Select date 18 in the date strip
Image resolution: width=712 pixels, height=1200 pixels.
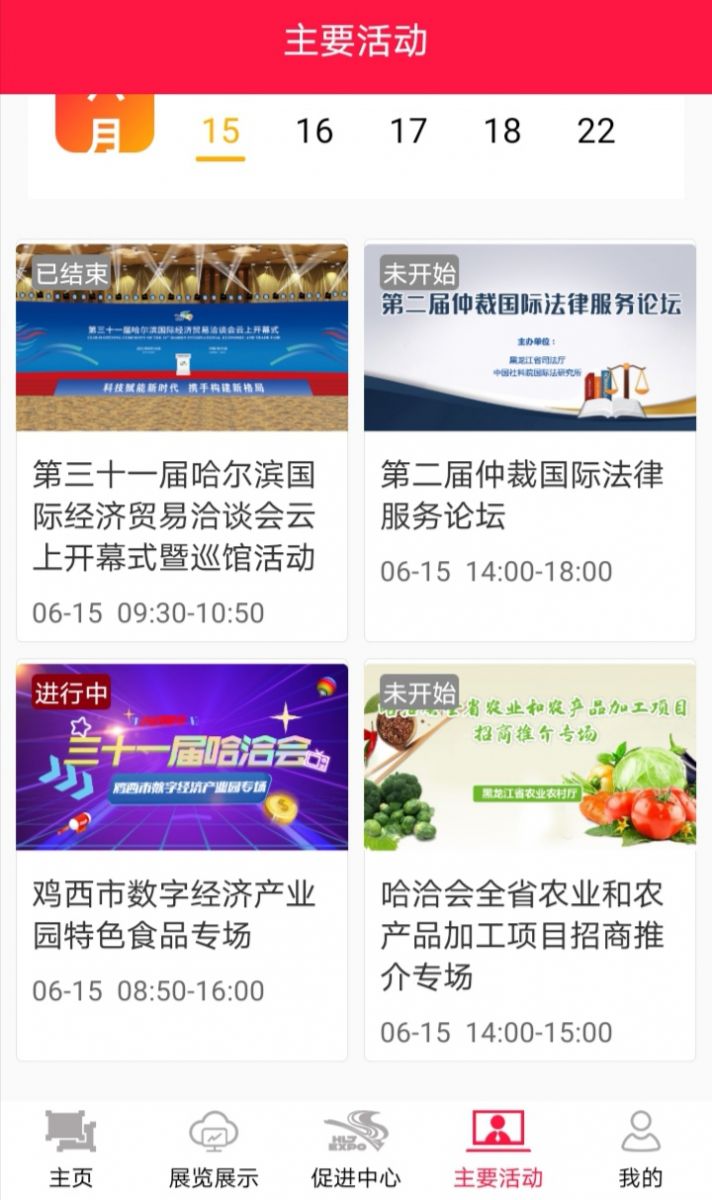click(x=502, y=131)
